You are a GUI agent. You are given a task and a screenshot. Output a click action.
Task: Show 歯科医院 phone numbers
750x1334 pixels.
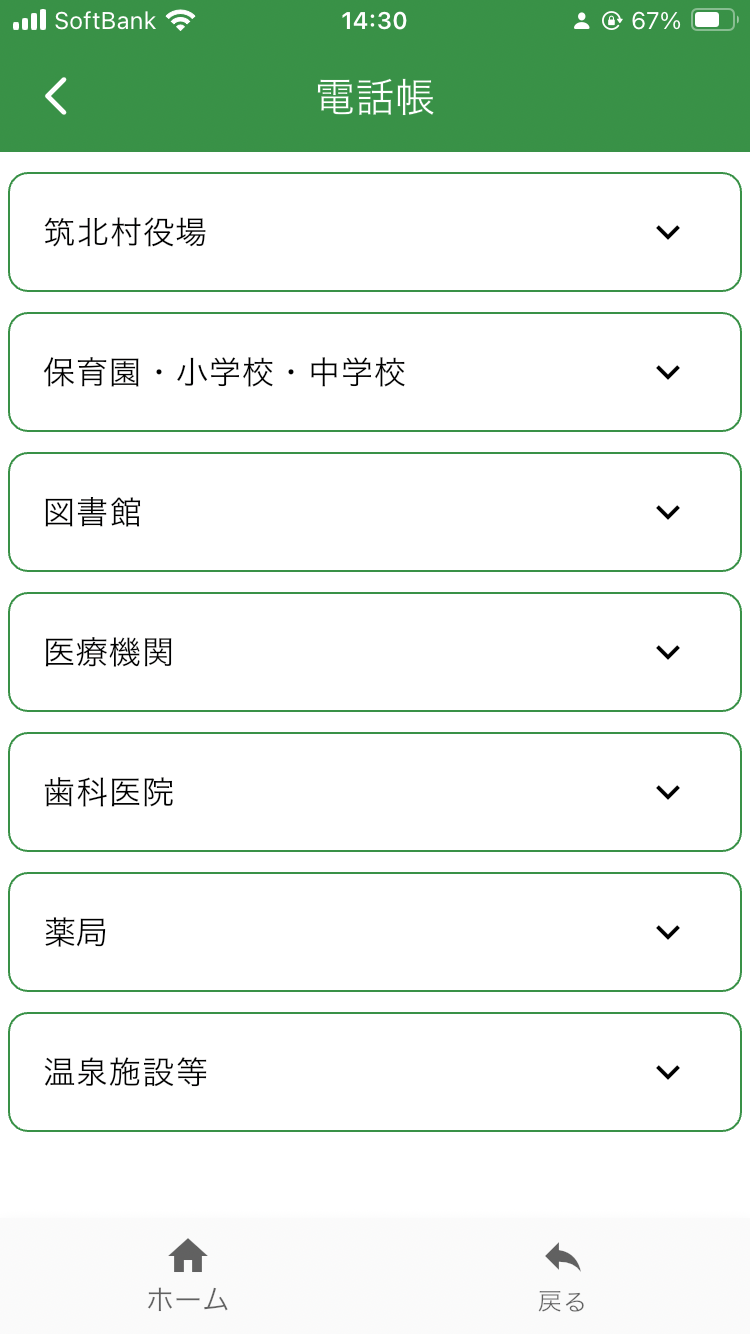375,792
